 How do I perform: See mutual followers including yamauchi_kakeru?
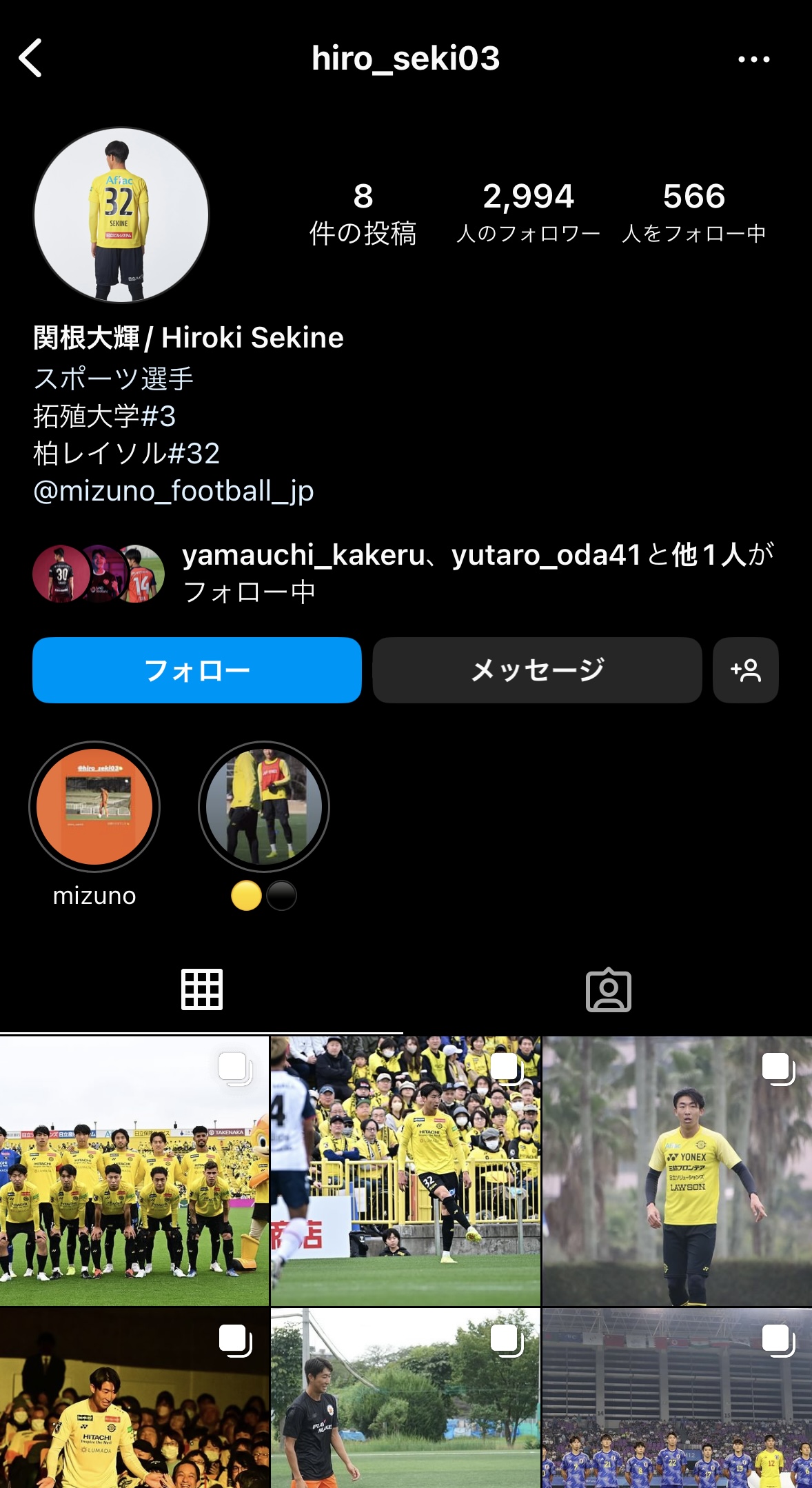(476, 572)
